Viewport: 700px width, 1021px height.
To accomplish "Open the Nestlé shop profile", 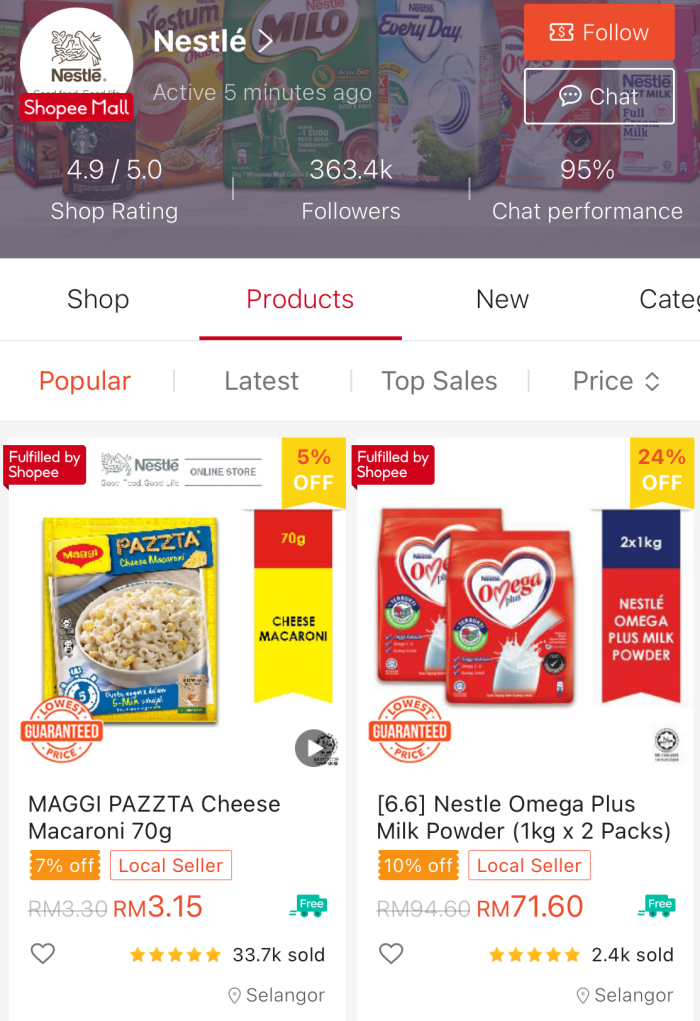I will (212, 41).
